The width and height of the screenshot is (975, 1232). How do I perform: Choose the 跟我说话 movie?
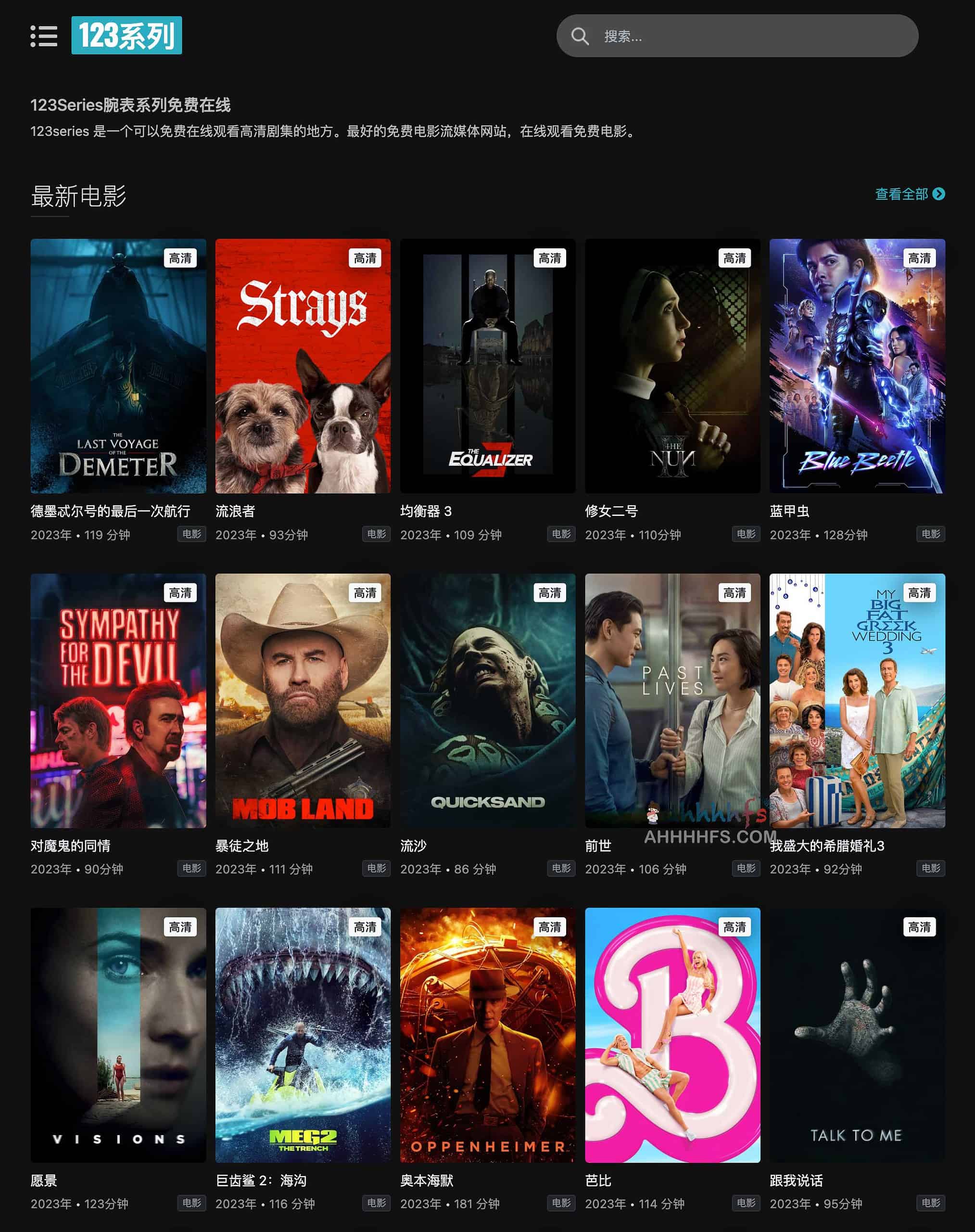coord(857,1034)
